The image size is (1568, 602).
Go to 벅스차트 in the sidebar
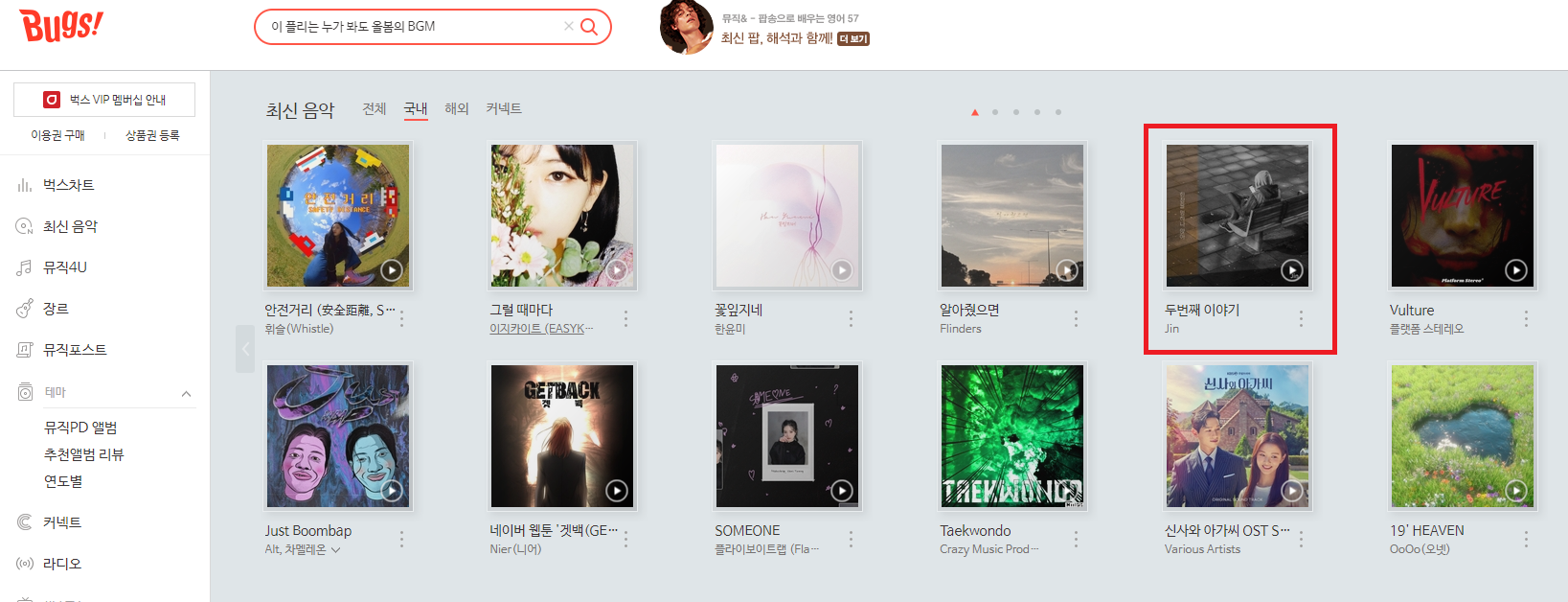coord(68,185)
